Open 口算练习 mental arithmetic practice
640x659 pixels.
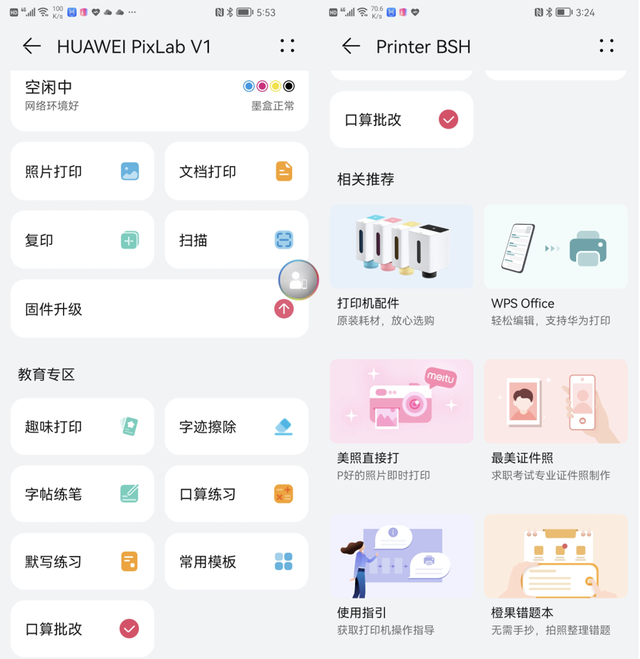(236, 494)
